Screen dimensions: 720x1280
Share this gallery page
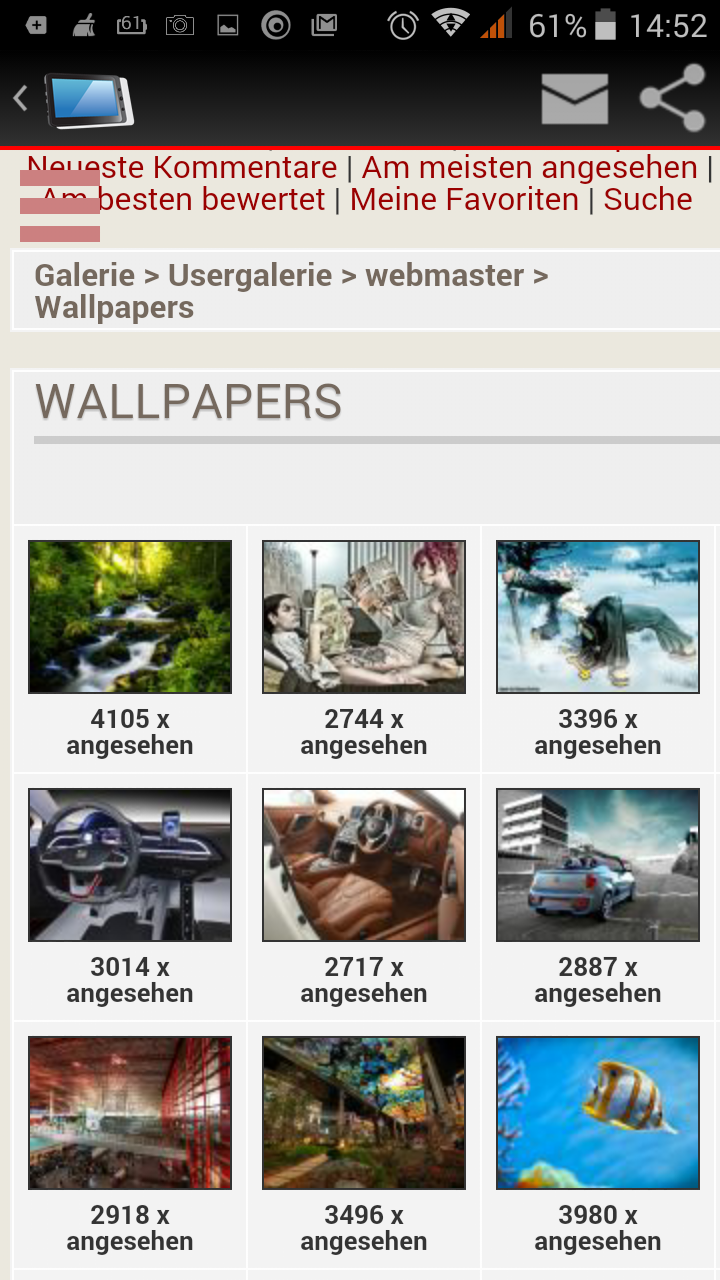672,98
